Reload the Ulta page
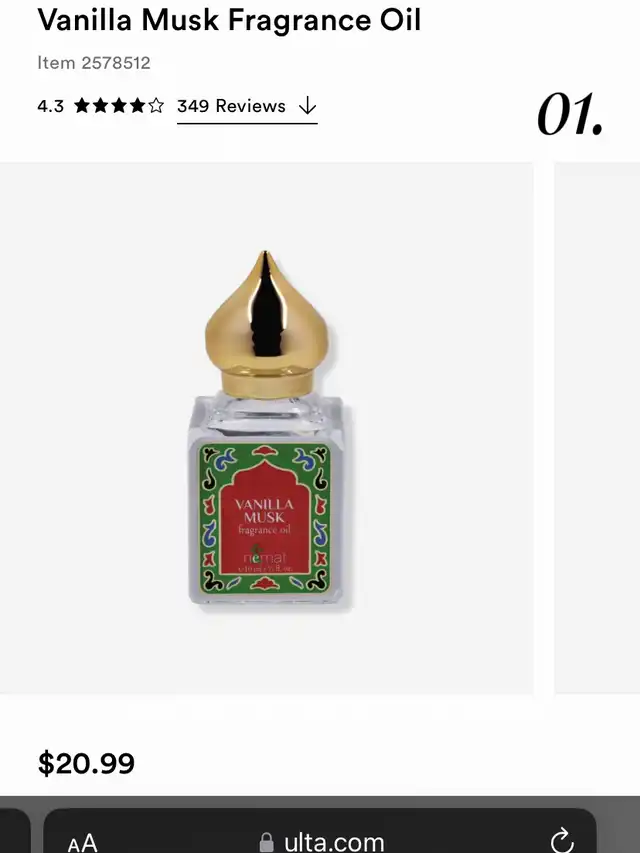 [x=562, y=840]
